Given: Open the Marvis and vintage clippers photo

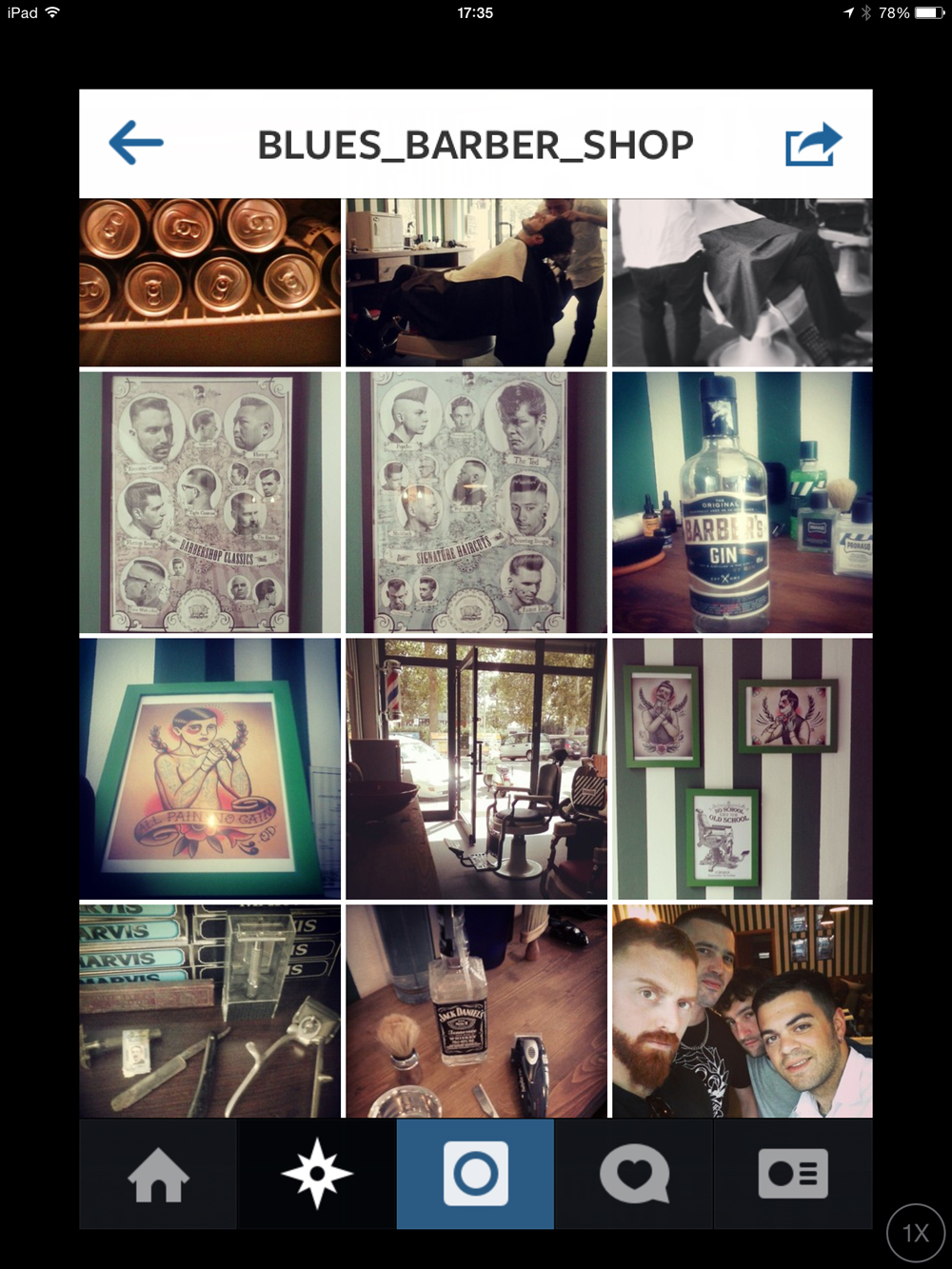Looking at the screenshot, I should click(x=209, y=1011).
